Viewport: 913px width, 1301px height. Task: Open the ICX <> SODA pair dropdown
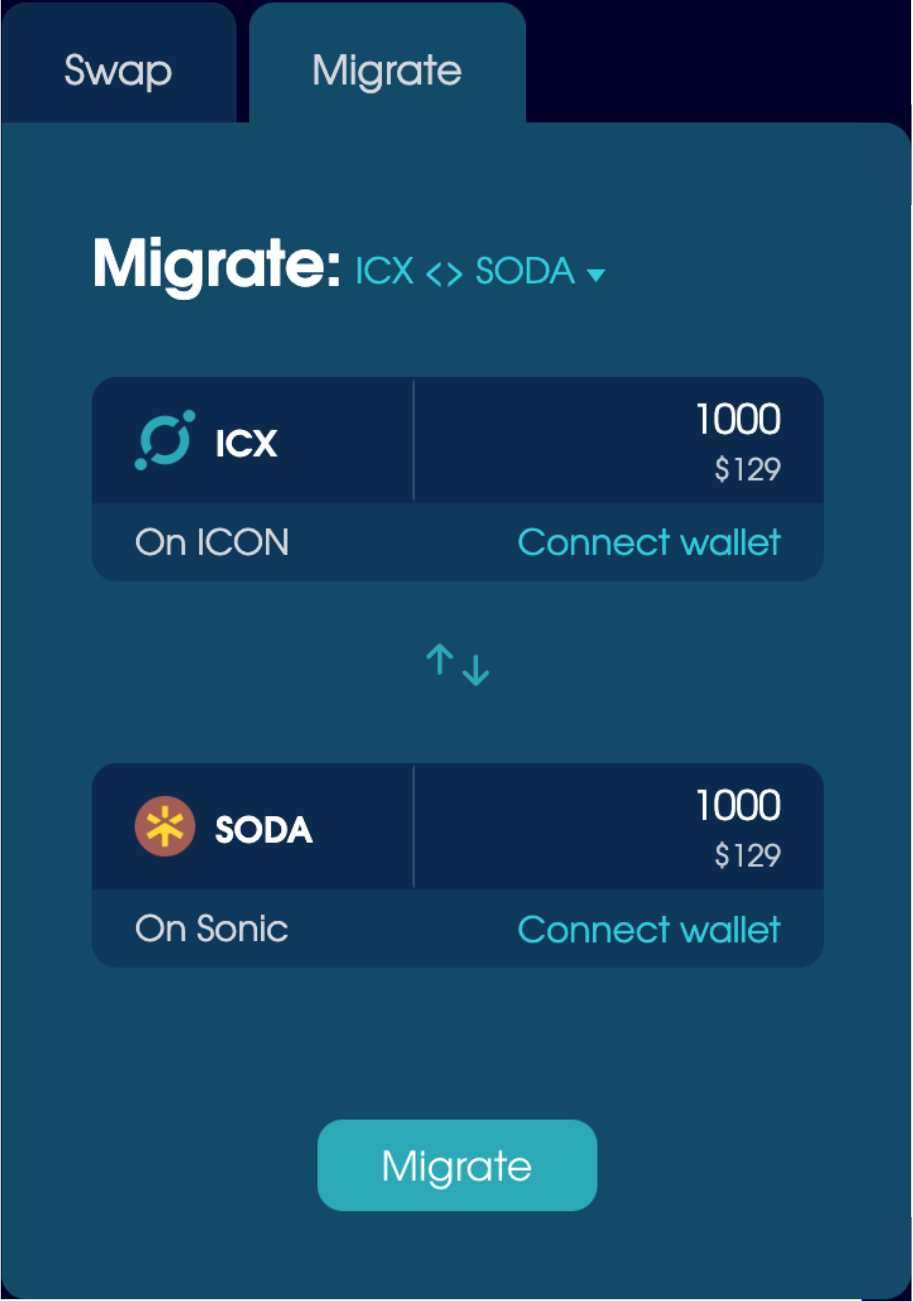point(480,272)
